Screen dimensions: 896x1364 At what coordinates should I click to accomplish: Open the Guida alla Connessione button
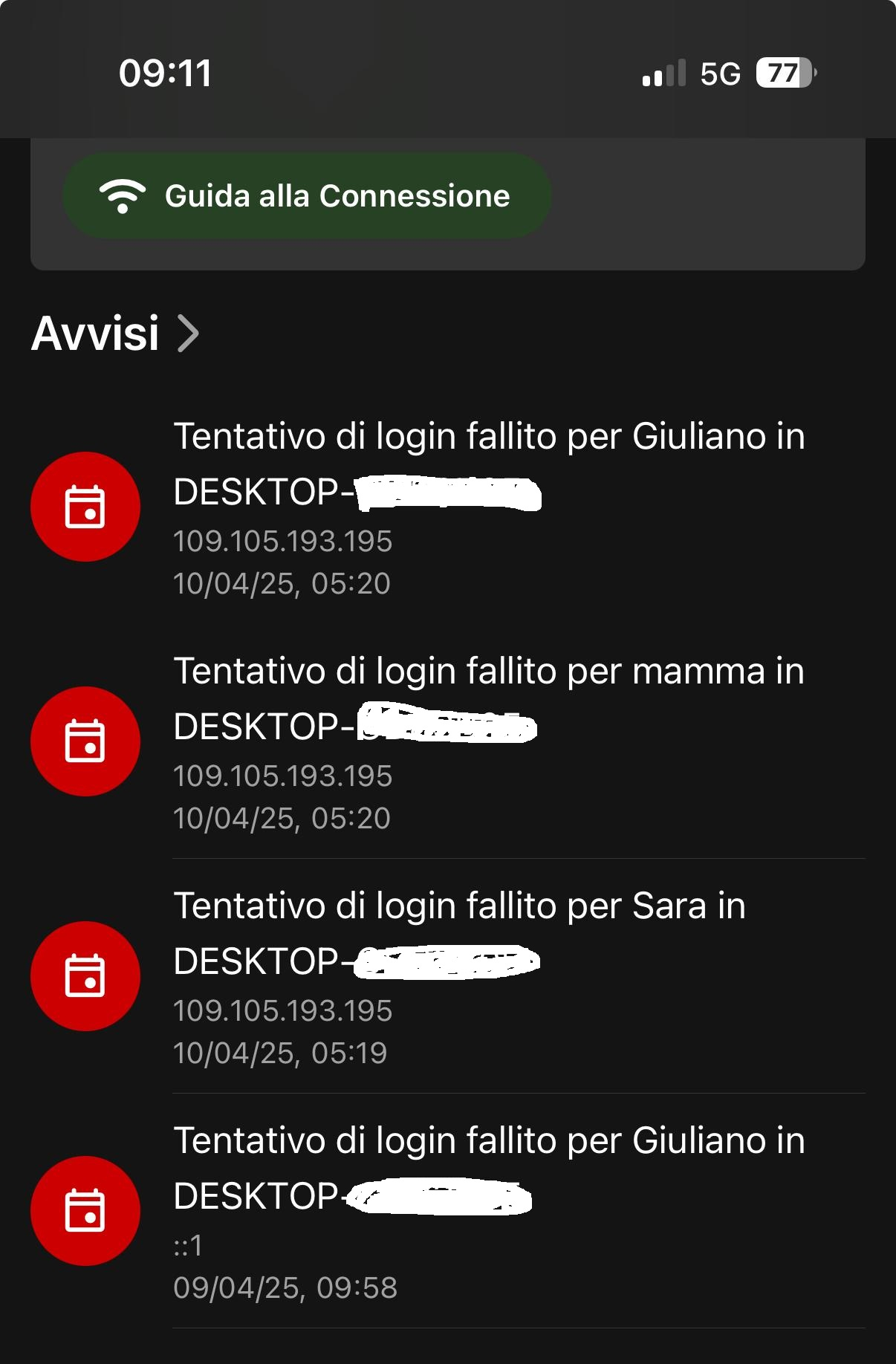(x=306, y=196)
